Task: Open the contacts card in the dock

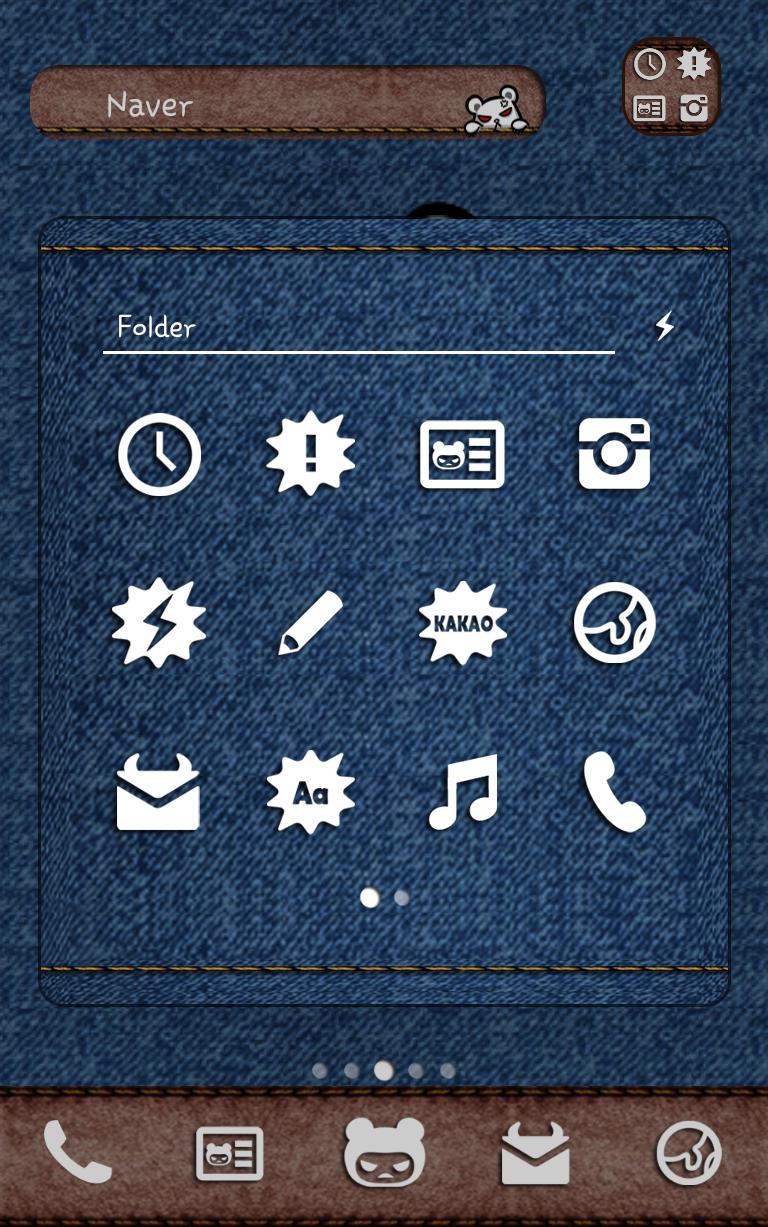Action: 230,1153
